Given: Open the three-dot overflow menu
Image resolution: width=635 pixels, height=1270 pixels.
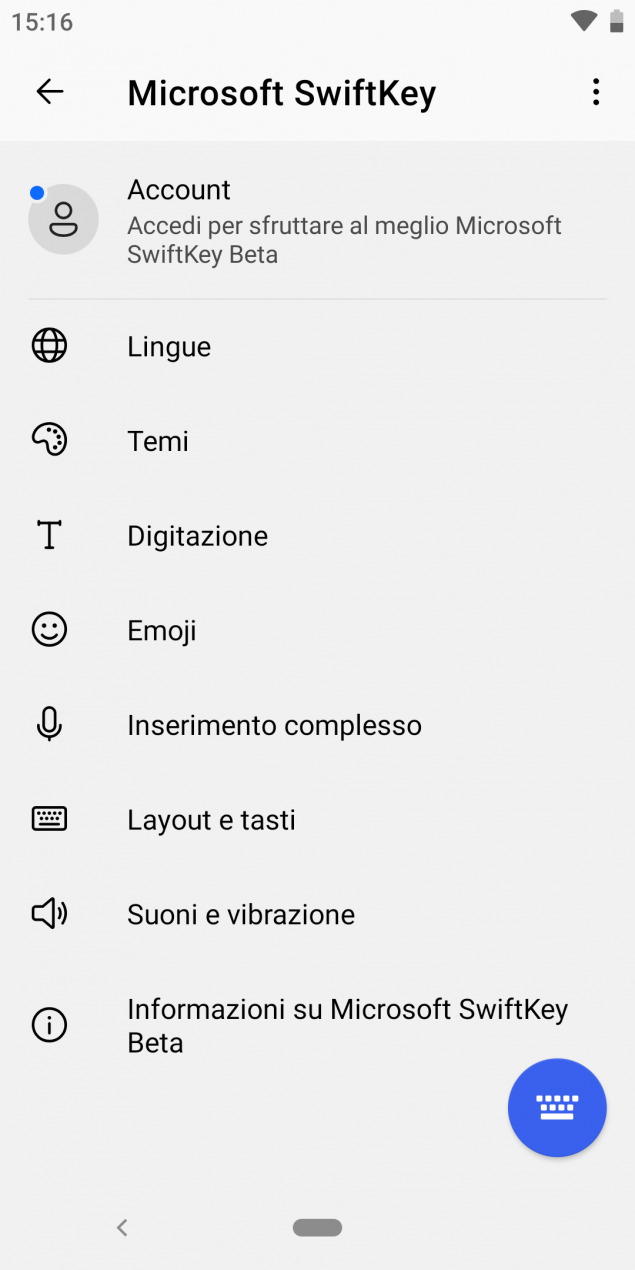Looking at the screenshot, I should pos(596,92).
